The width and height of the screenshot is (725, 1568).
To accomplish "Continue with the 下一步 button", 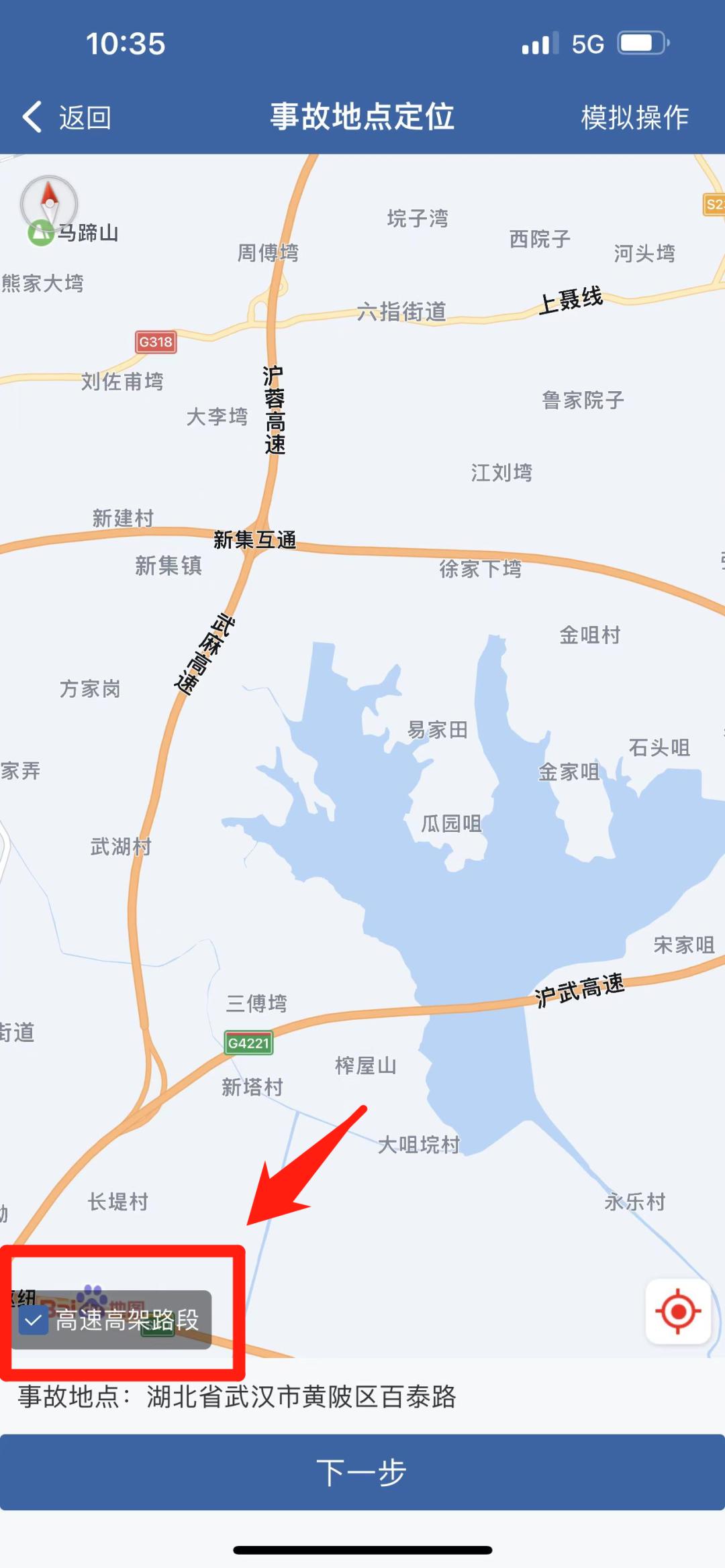I will 362,1473.
